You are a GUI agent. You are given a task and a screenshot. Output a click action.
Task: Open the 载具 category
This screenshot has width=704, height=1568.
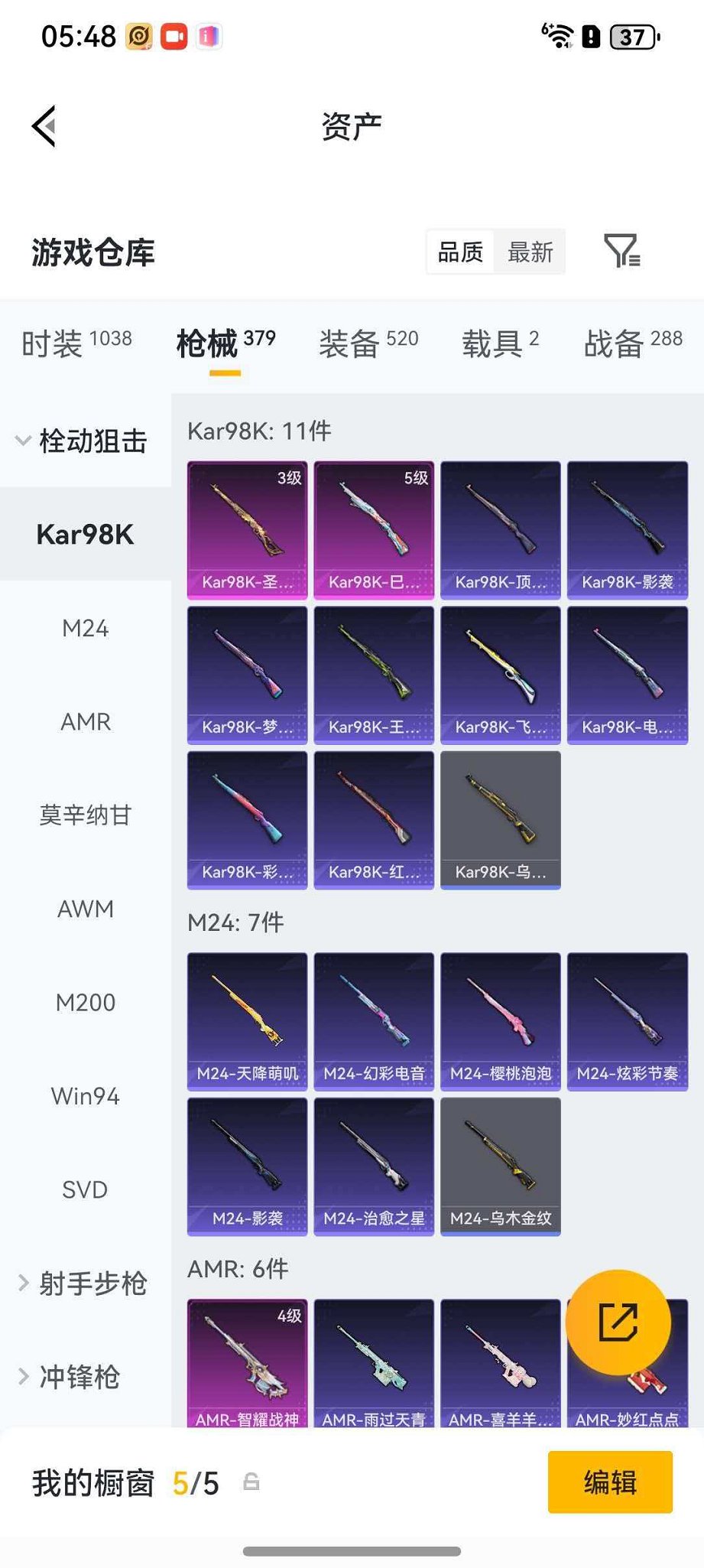(x=495, y=343)
